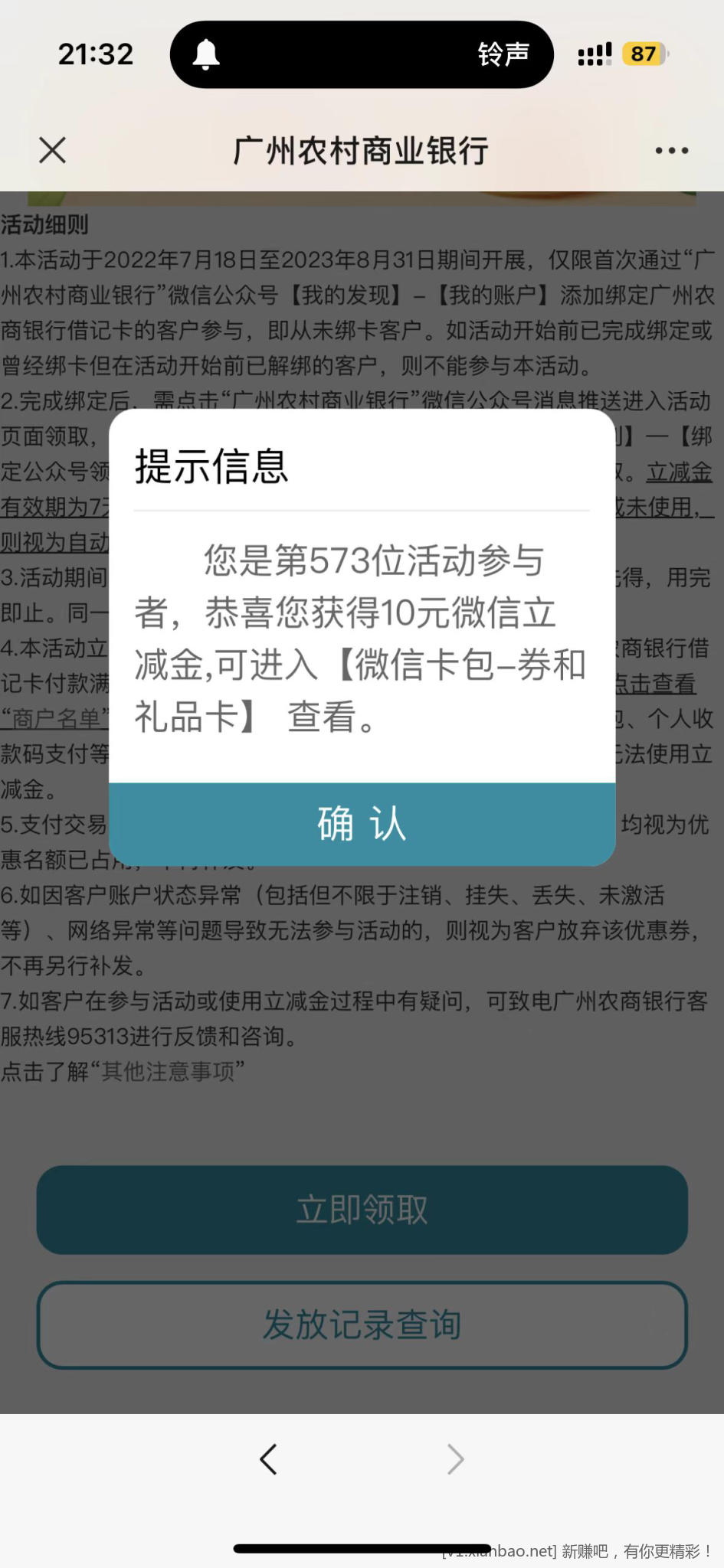Open 发放记录查询 records
This screenshot has width=724, height=1568.
(362, 1325)
